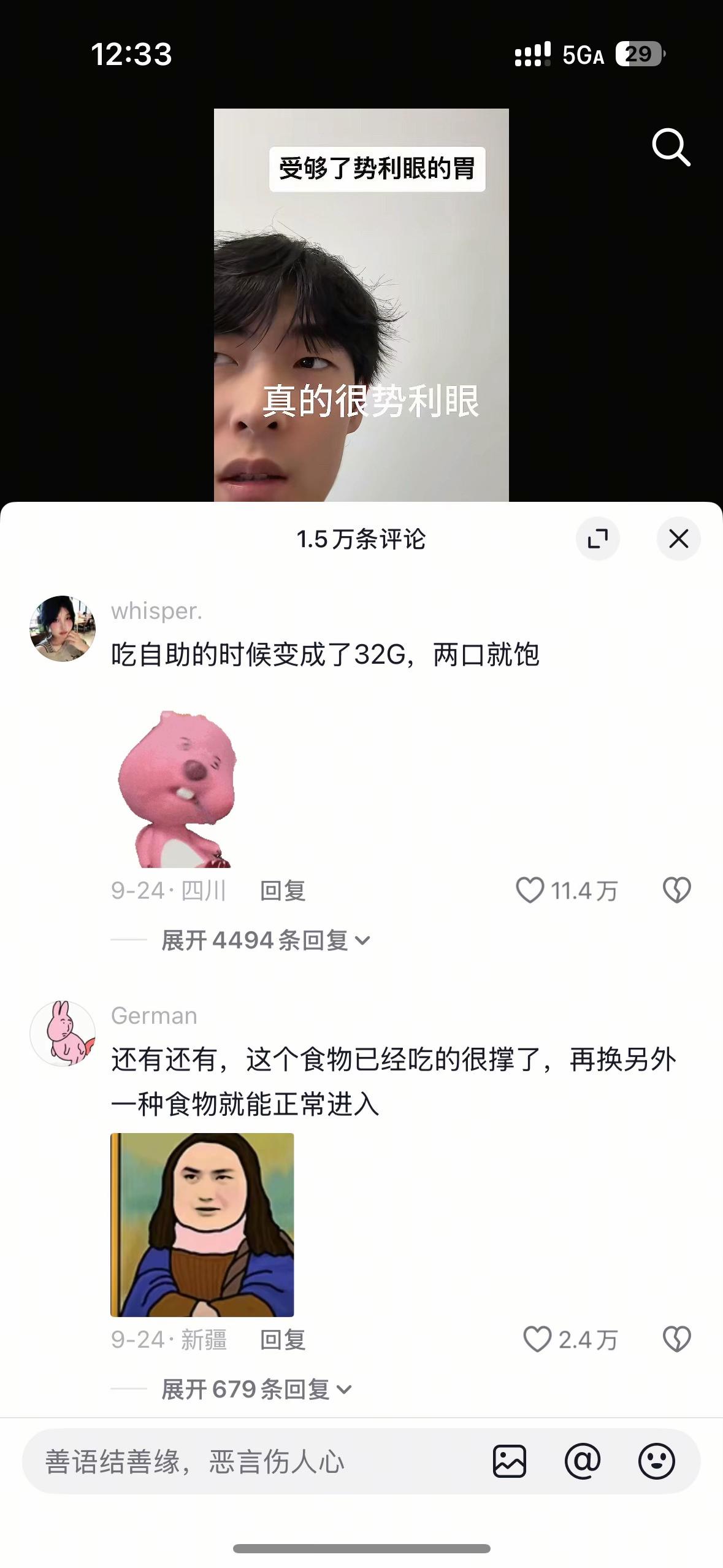
Task: Open the search icon top right
Action: click(x=672, y=146)
